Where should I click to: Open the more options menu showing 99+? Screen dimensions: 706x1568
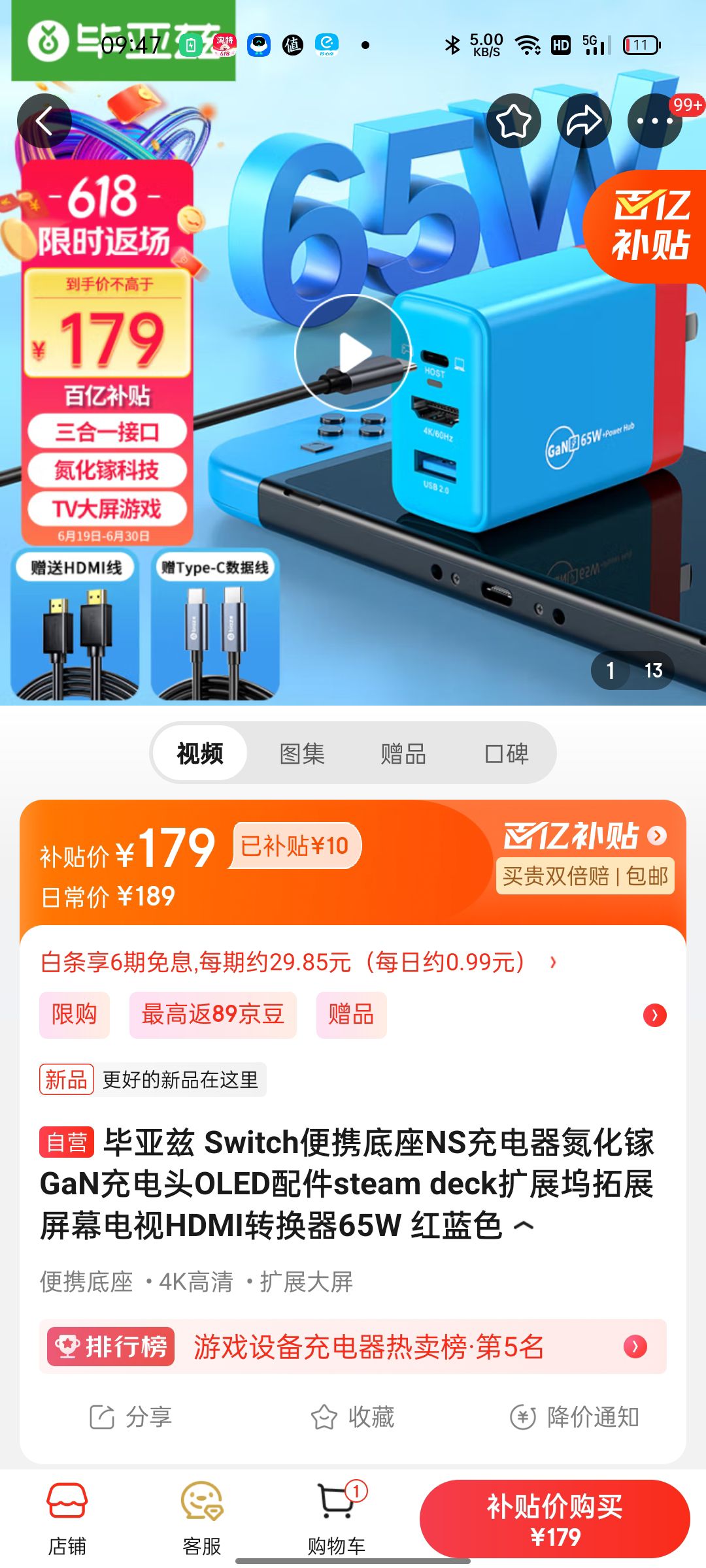pos(654,120)
